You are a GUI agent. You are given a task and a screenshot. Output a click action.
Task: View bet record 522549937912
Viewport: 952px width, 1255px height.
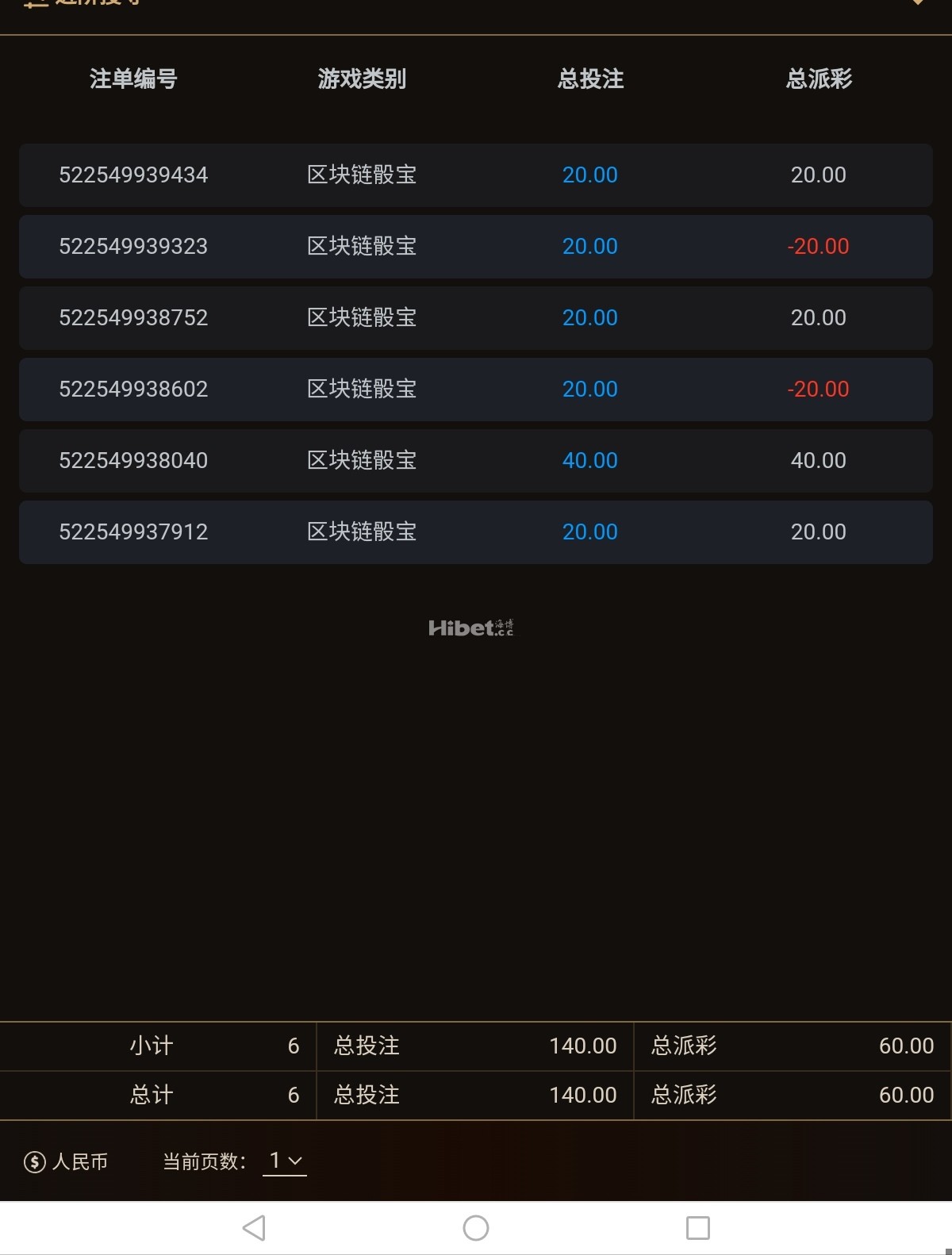pos(133,532)
